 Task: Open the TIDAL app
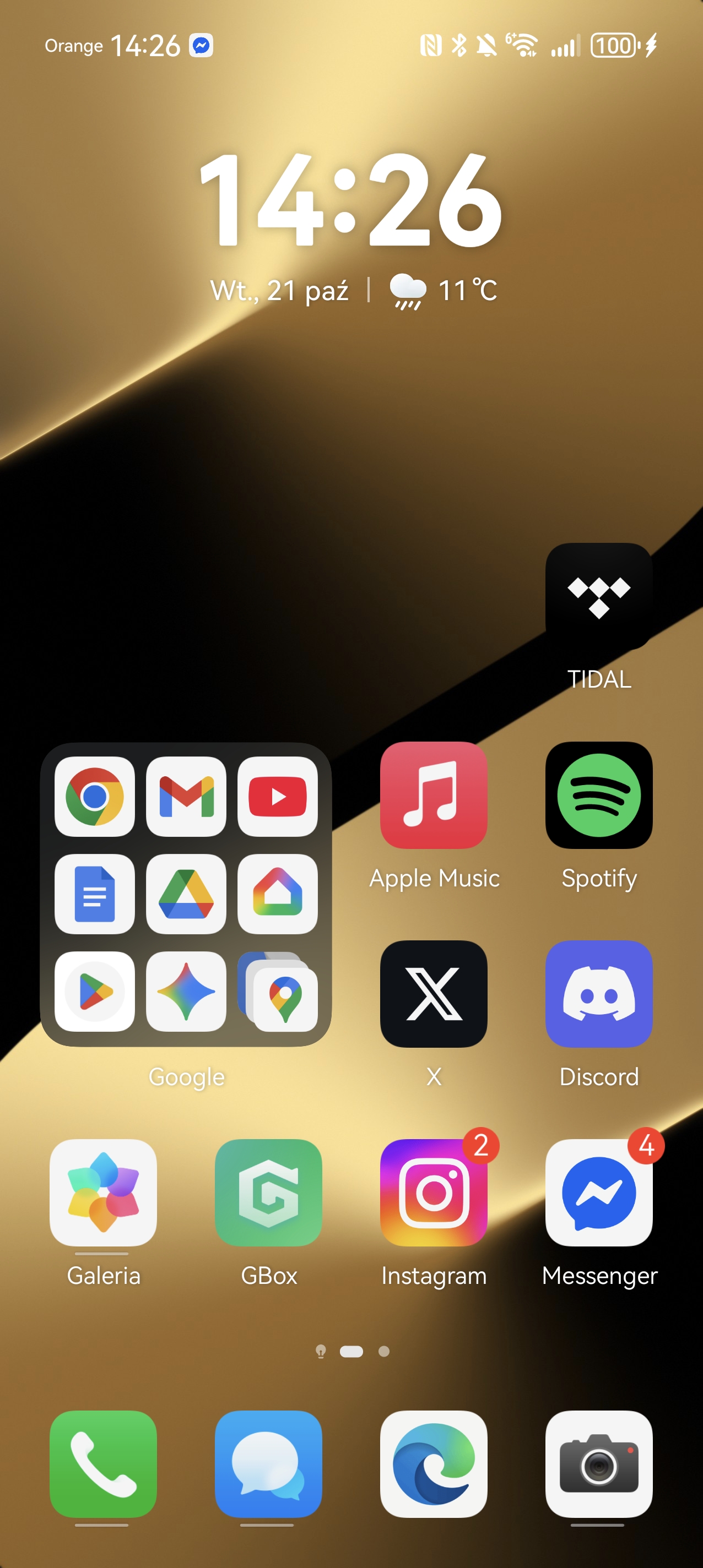599,596
